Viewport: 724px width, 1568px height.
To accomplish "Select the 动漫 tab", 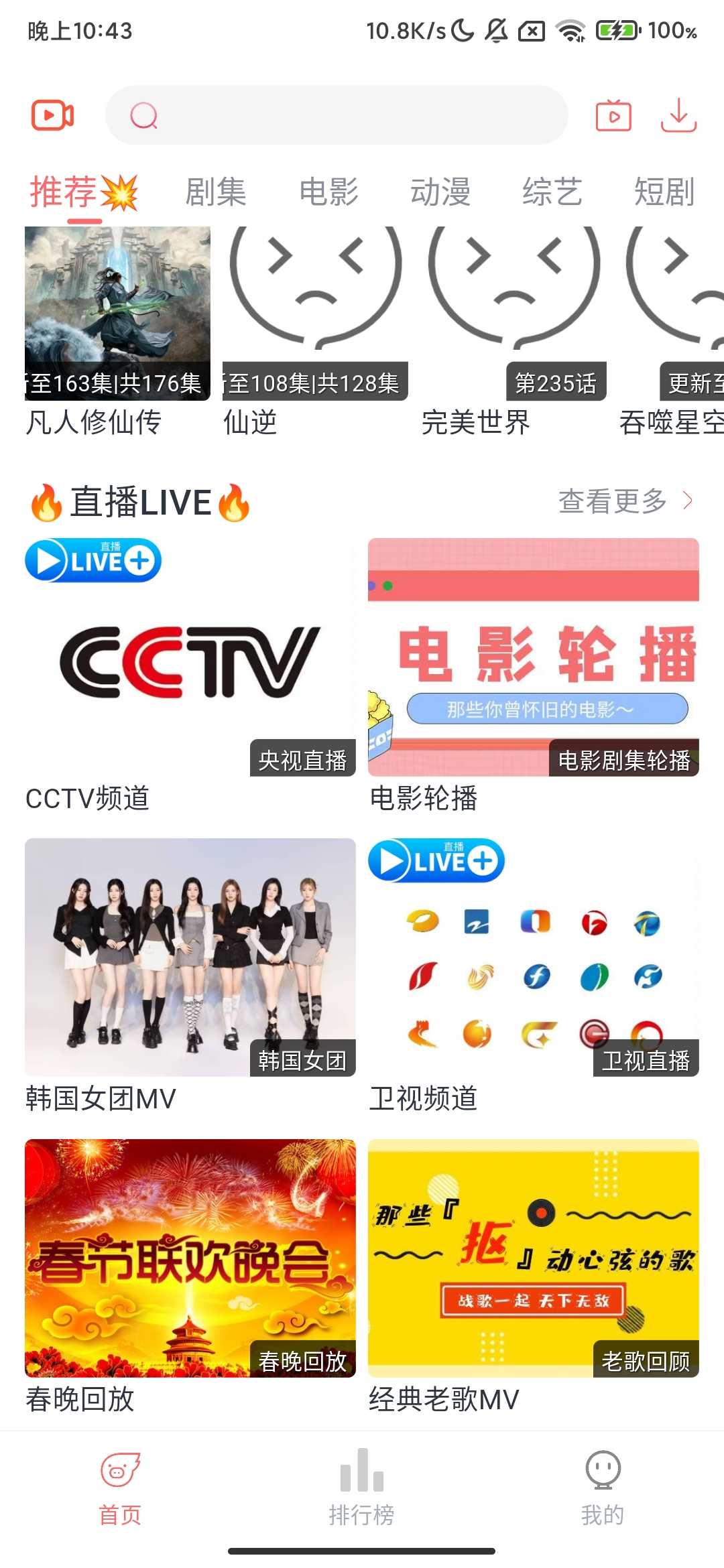I will click(x=440, y=192).
